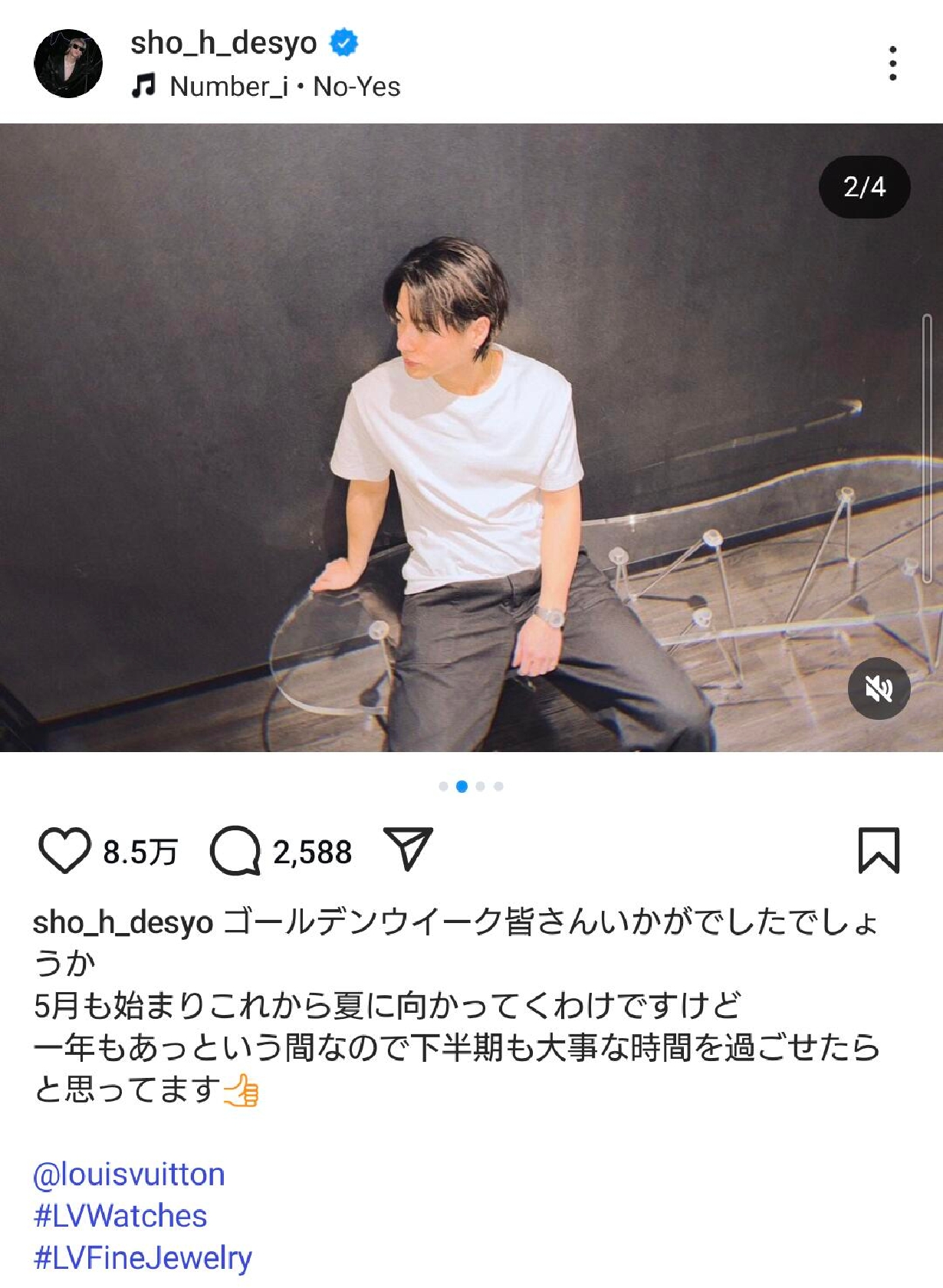
Task: Save this post with the bookmark icon
Action: coord(878,850)
